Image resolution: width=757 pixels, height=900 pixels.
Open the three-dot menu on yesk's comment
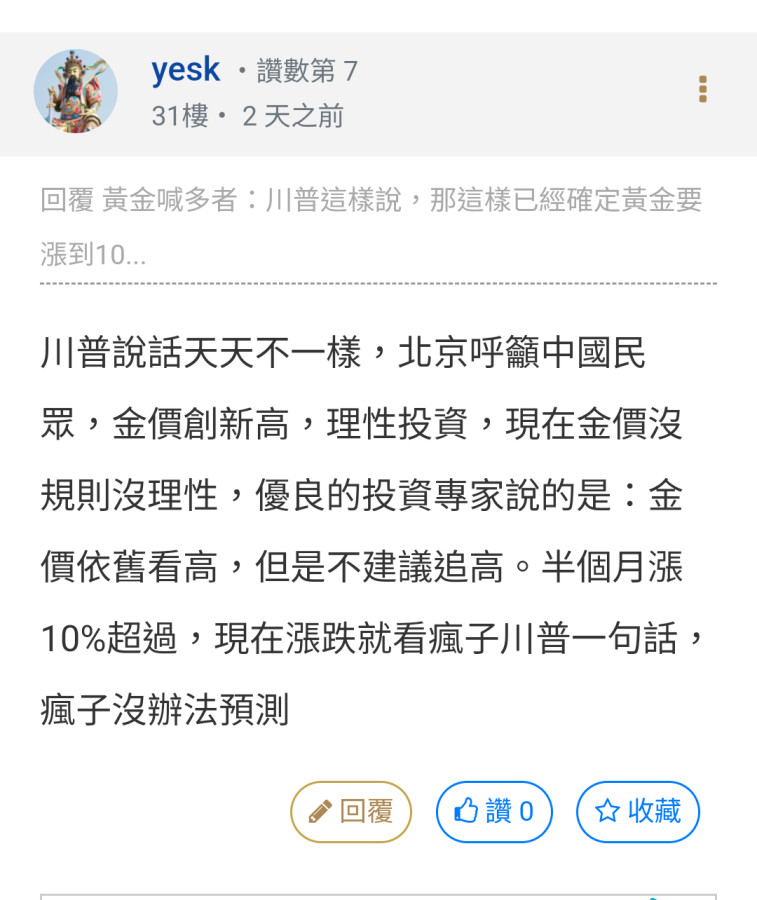click(x=703, y=89)
